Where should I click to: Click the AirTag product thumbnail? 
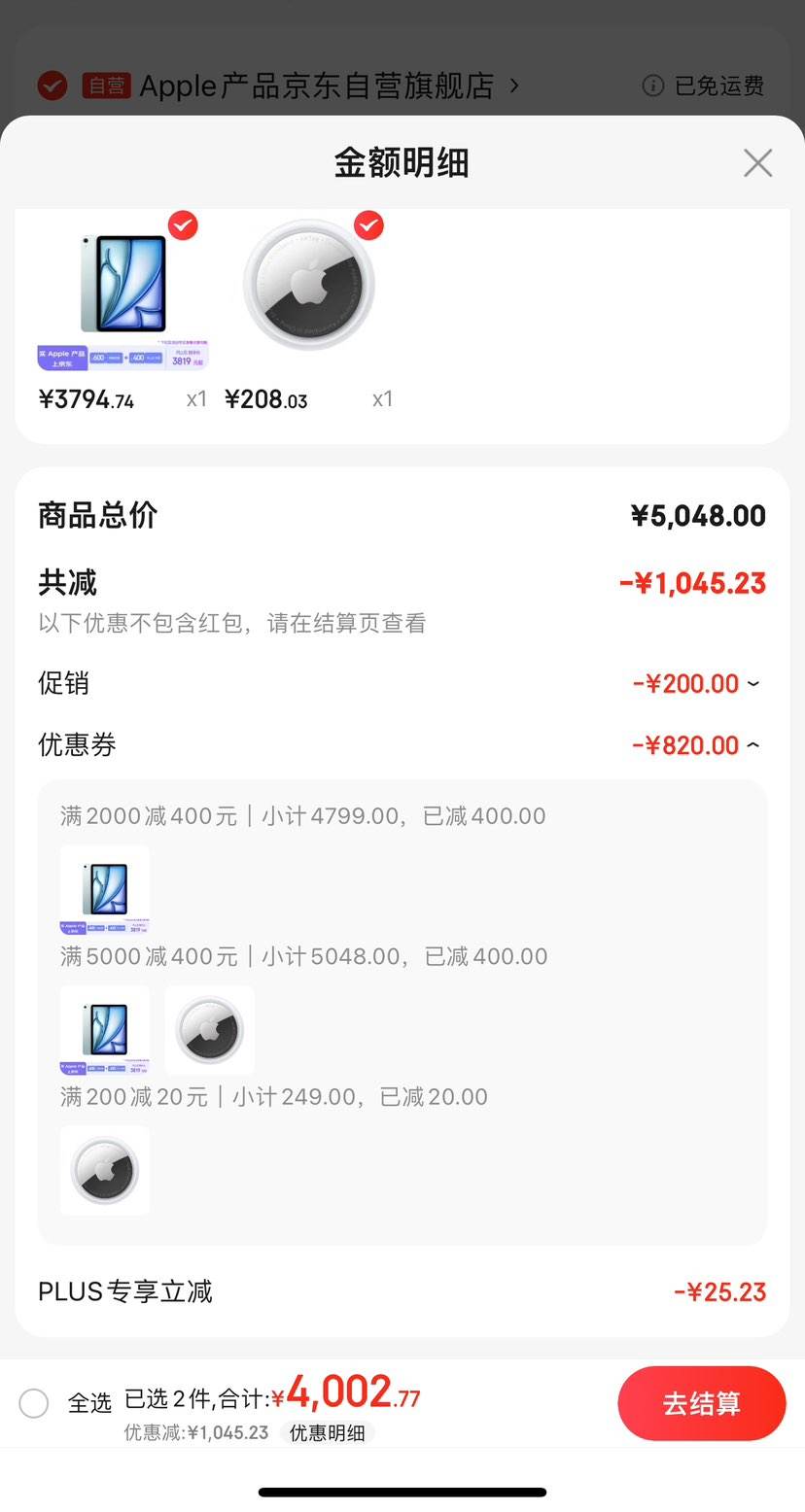click(307, 285)
